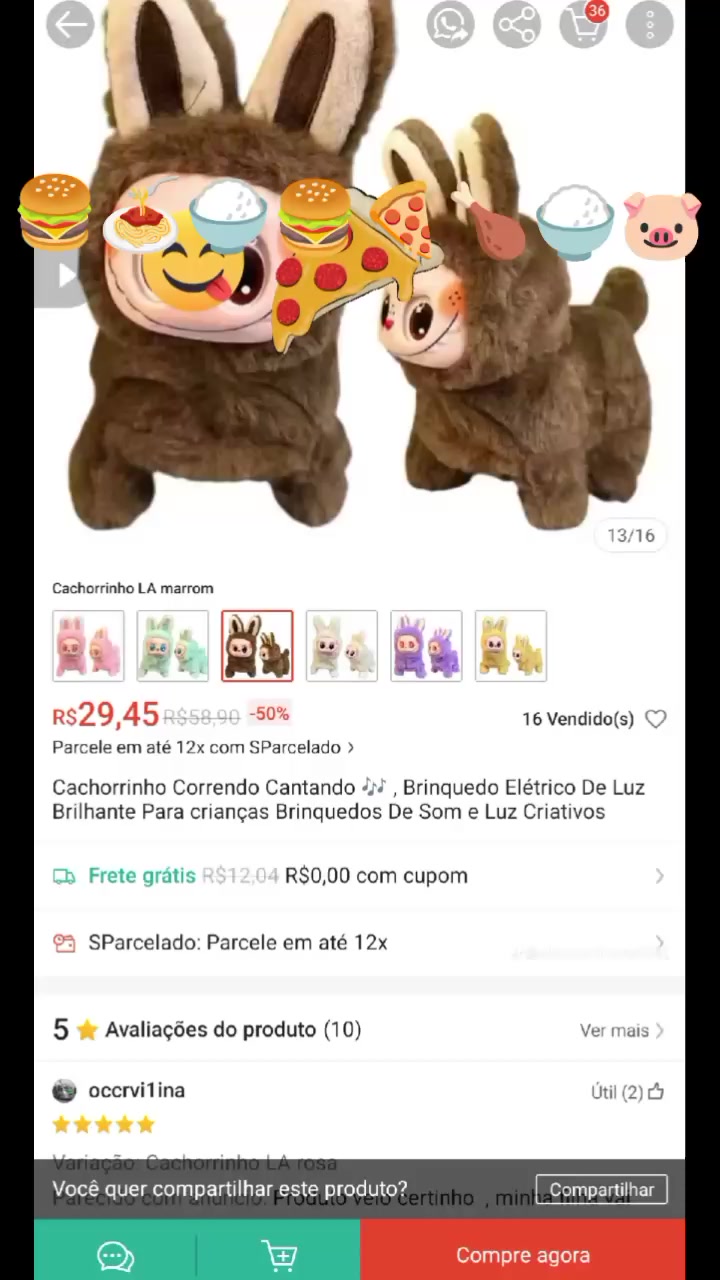Share product via WhatsApp icon
This screenshot has height=1280, width=720.
coord(450,25)
